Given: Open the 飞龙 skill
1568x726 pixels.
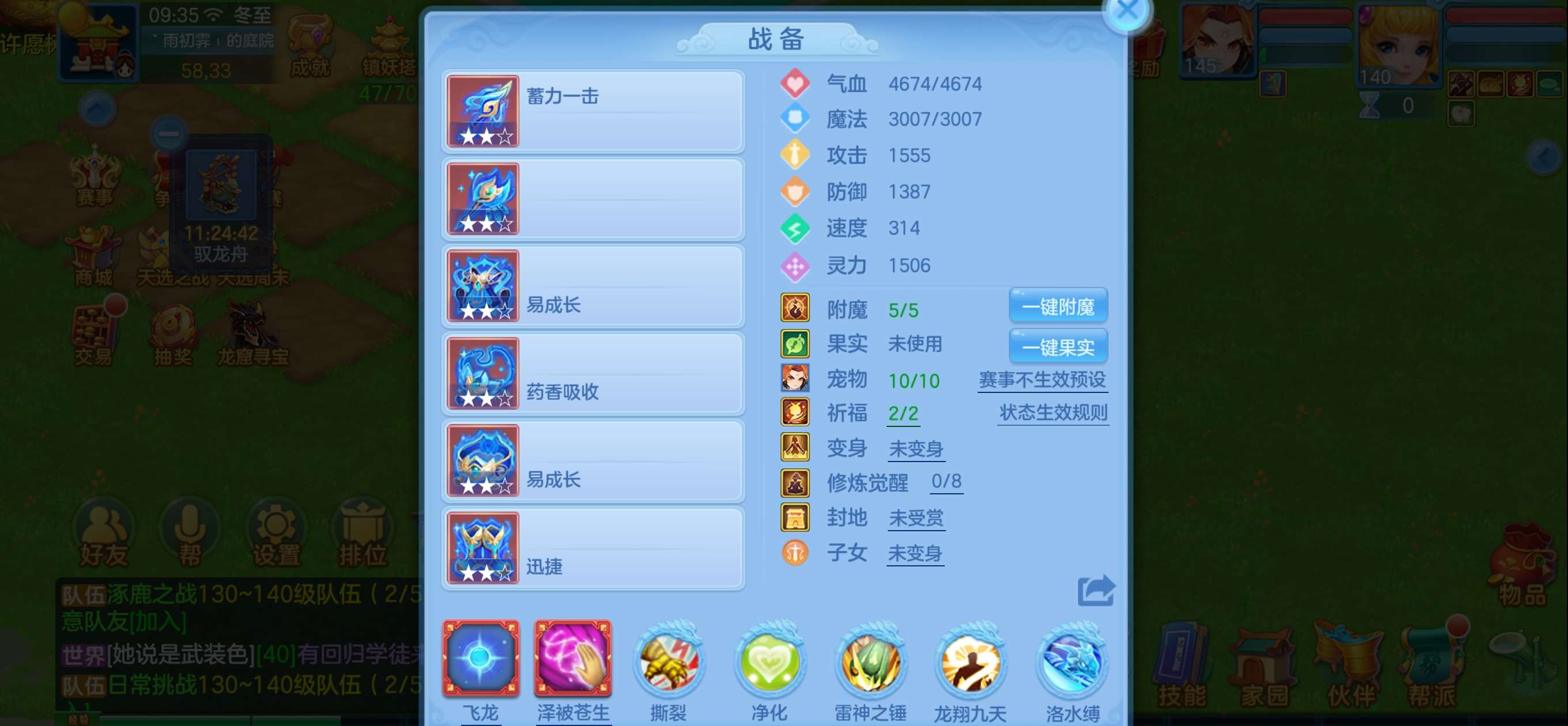Looking at the screenshot, I should pyautogui.click(x=480, y=659).
